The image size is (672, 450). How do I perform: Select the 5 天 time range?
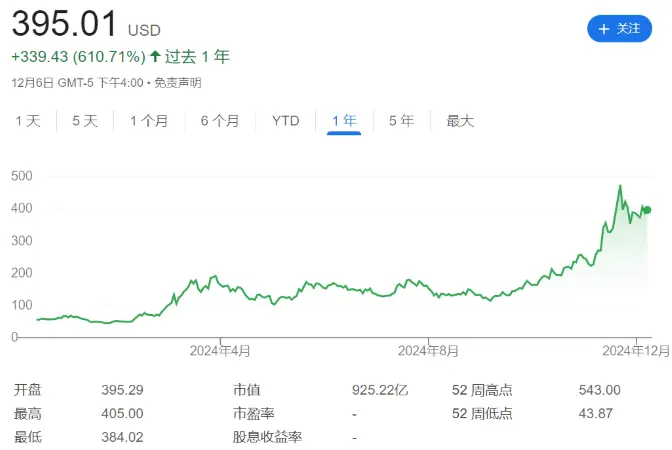pos(85,121)
